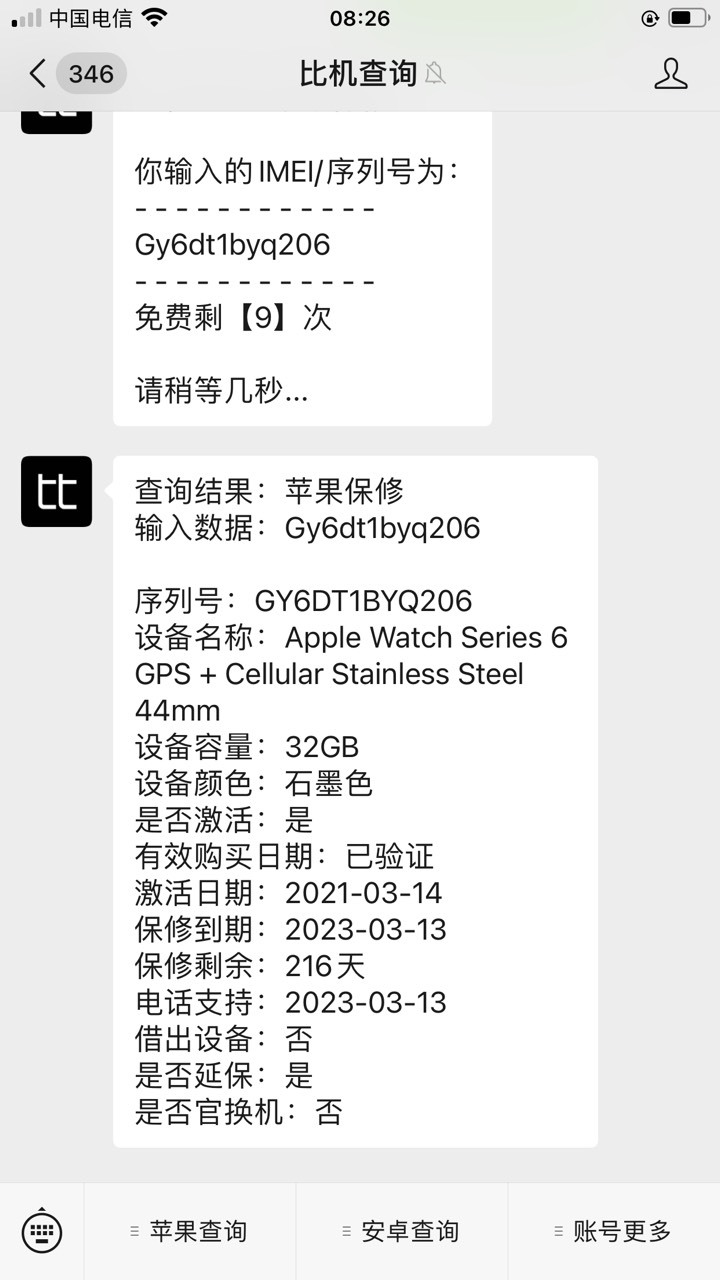
Task: Open the 苹果查询 menu
Action: [190, 1231]
